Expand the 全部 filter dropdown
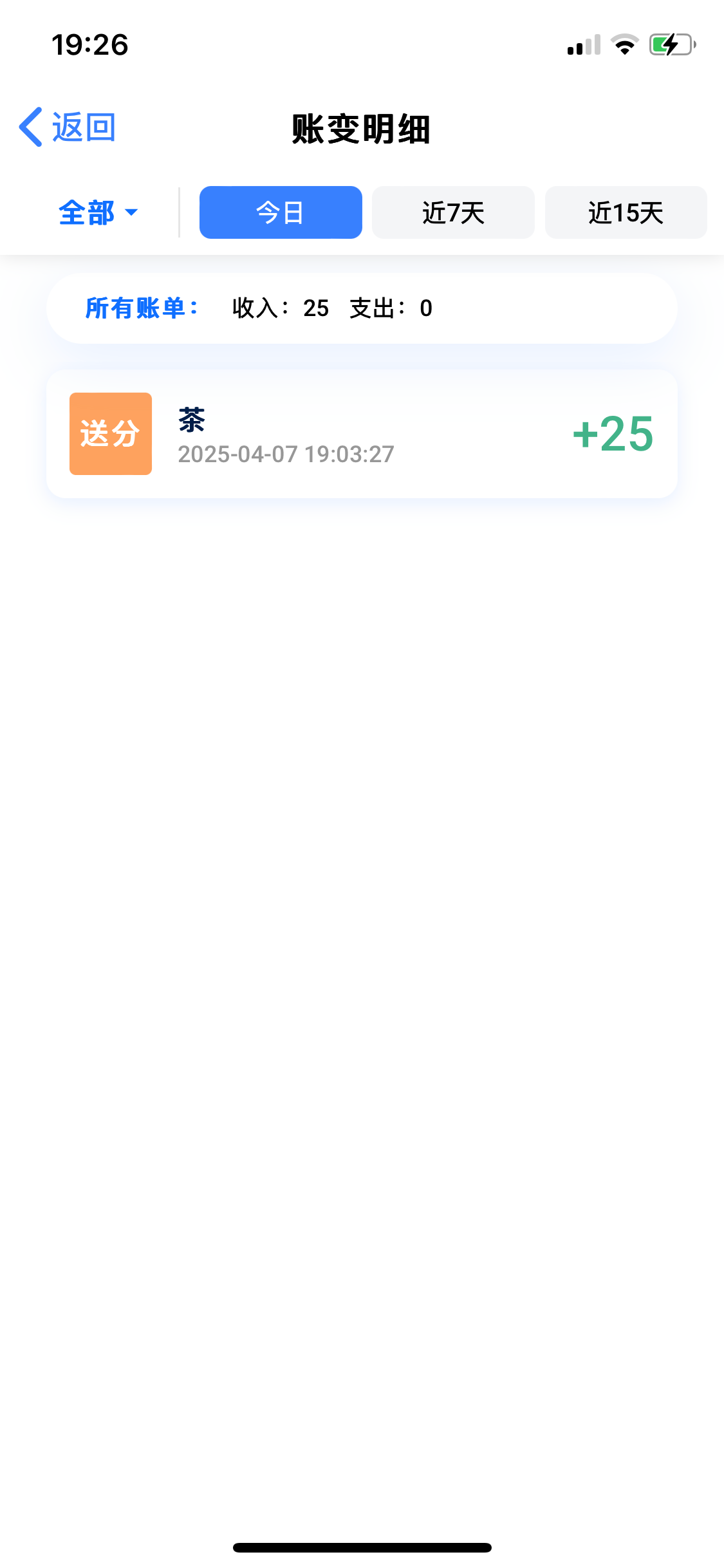The image size is (724, 1568). 98,212
